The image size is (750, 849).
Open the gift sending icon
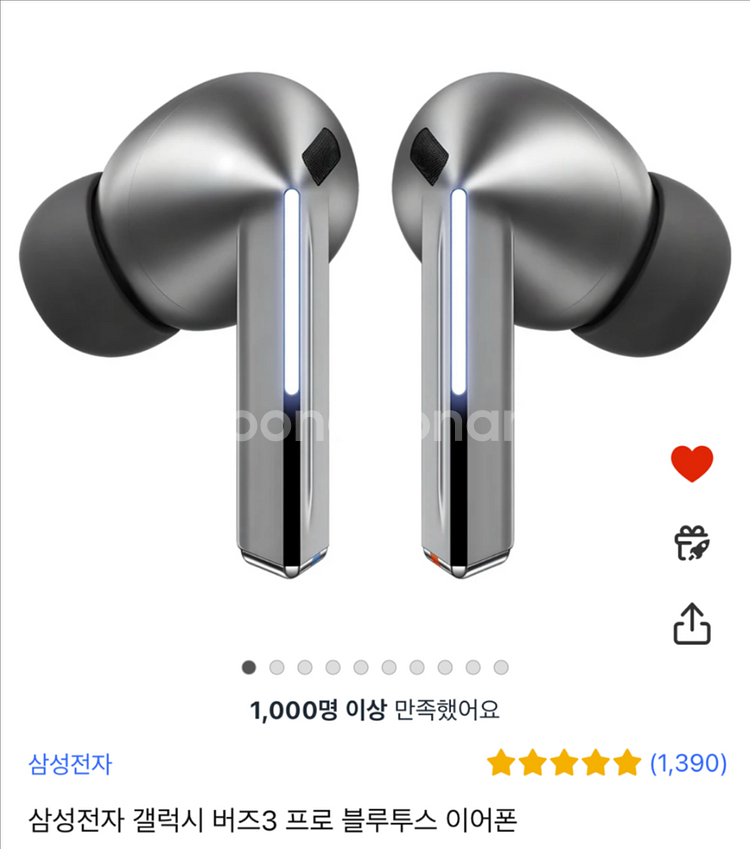coord(691,544)
